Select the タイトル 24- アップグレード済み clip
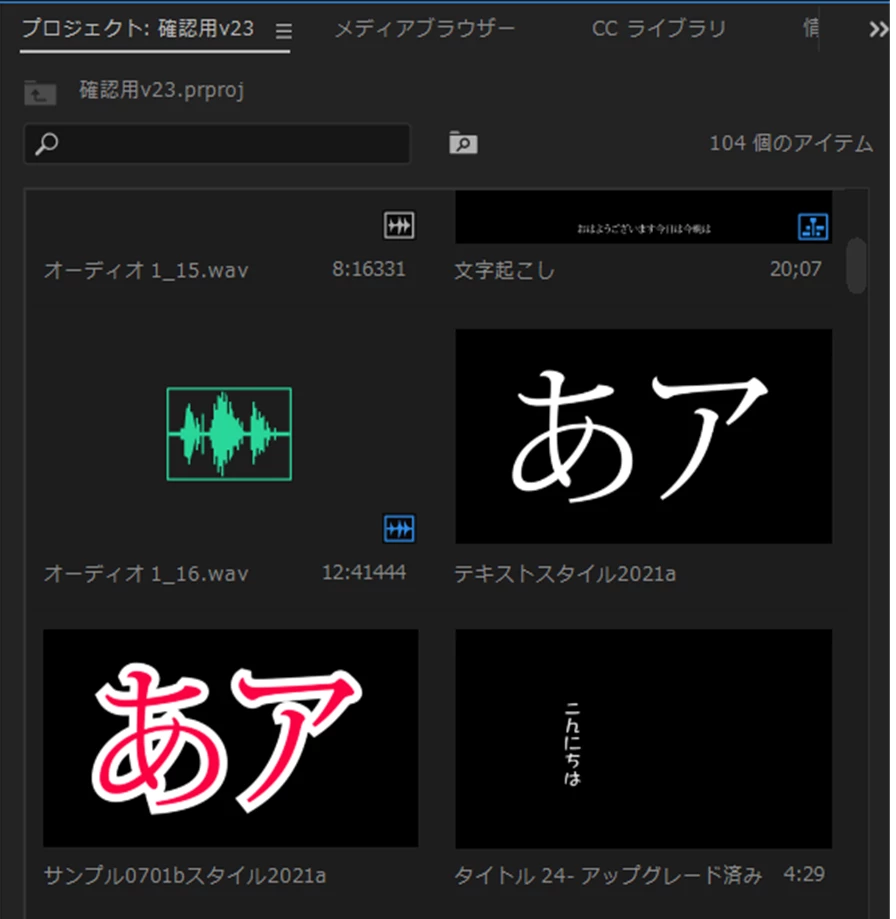Image resolution: width=896 pixels, height=919 pixels. tap(643, 738)
